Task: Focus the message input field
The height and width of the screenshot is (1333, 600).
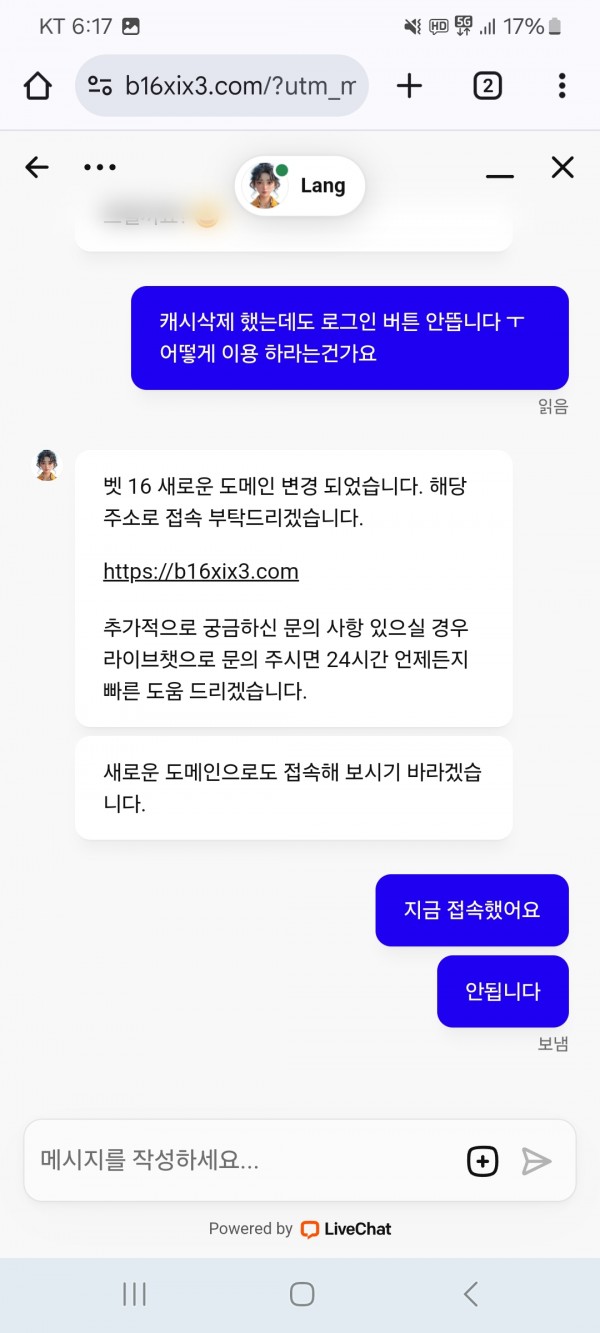Action: pos(240,1160)
